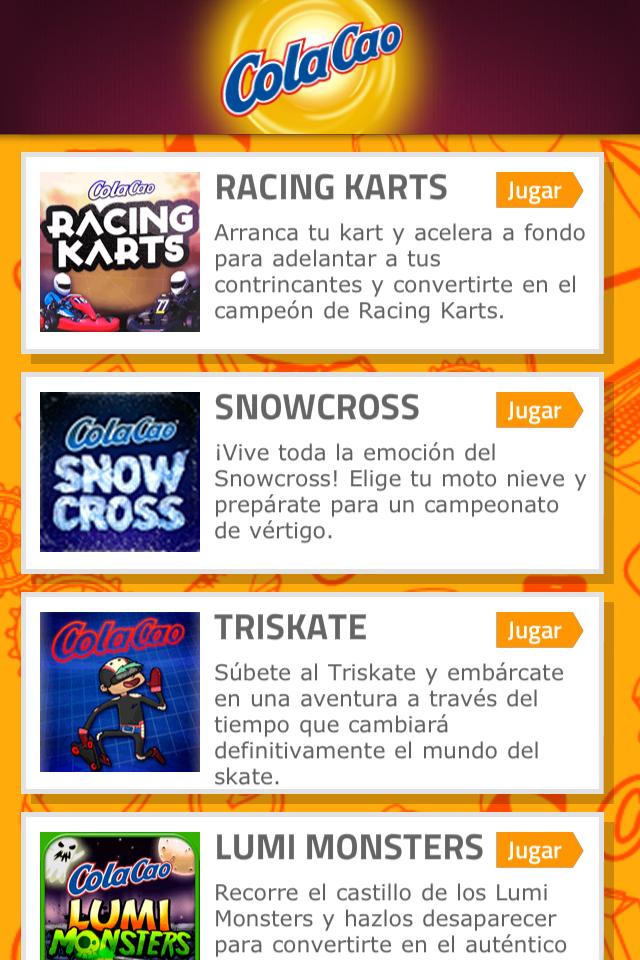
Task: Tap Jugar for Racing Karts
Action: coord(537,190)
